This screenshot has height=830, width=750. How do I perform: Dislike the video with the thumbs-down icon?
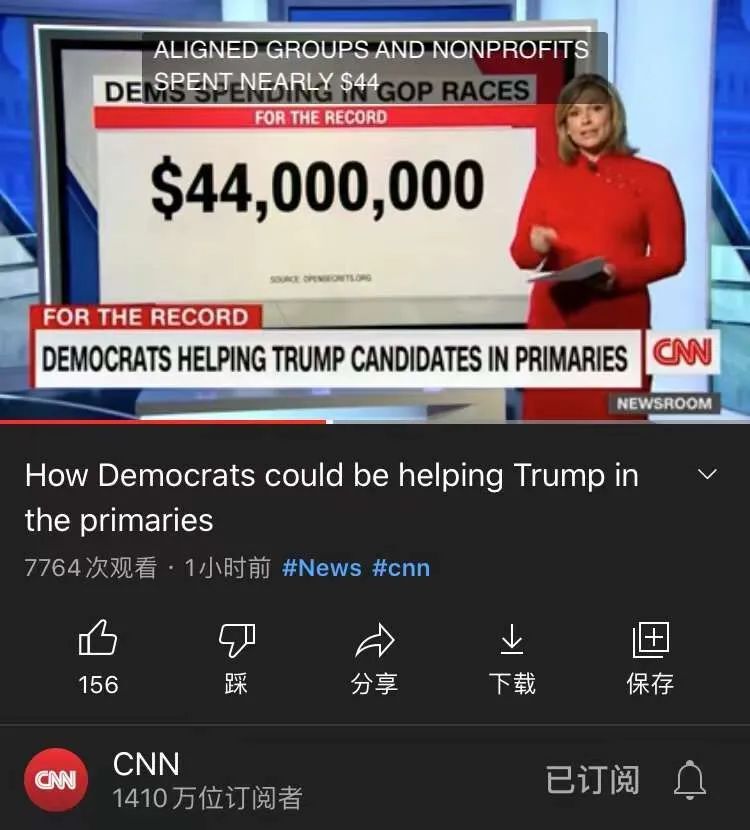236,640
